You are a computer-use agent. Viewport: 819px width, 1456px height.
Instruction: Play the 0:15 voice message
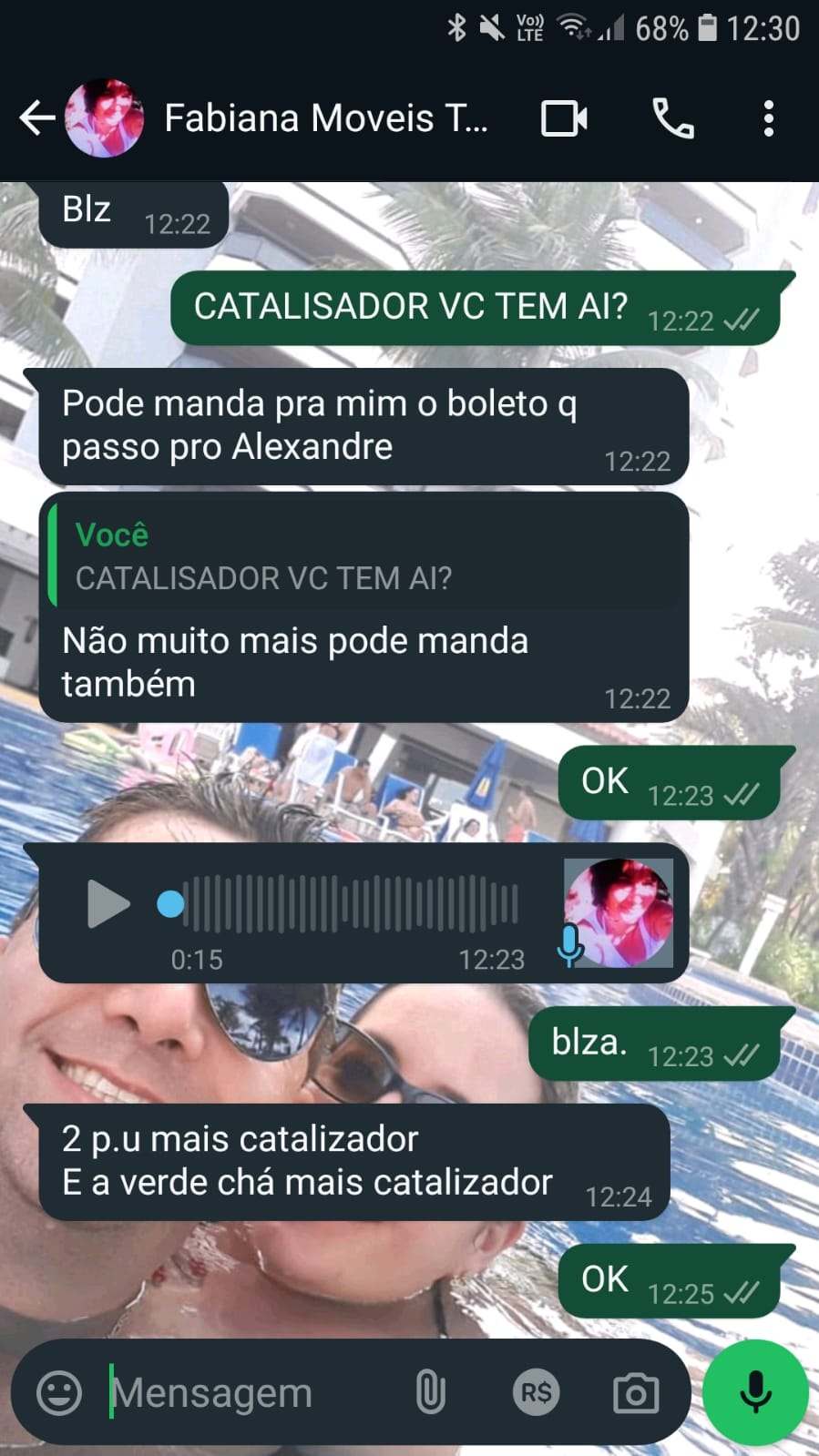pyautogui.click(x=108, y=904)
